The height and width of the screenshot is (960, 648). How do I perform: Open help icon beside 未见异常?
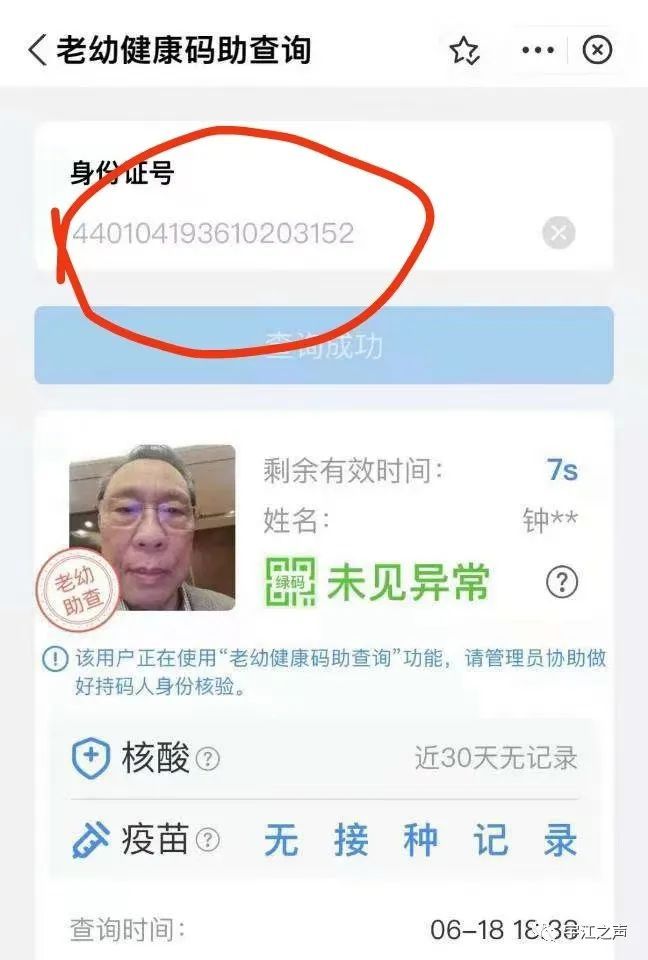[x=562, y=581]
